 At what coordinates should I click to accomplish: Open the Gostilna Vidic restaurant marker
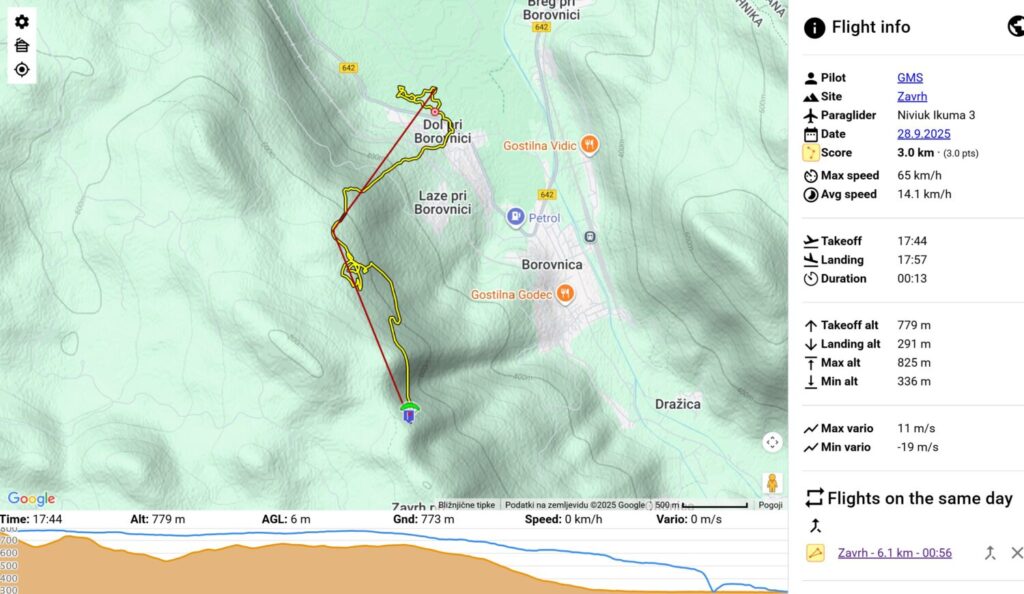(590, 145)
